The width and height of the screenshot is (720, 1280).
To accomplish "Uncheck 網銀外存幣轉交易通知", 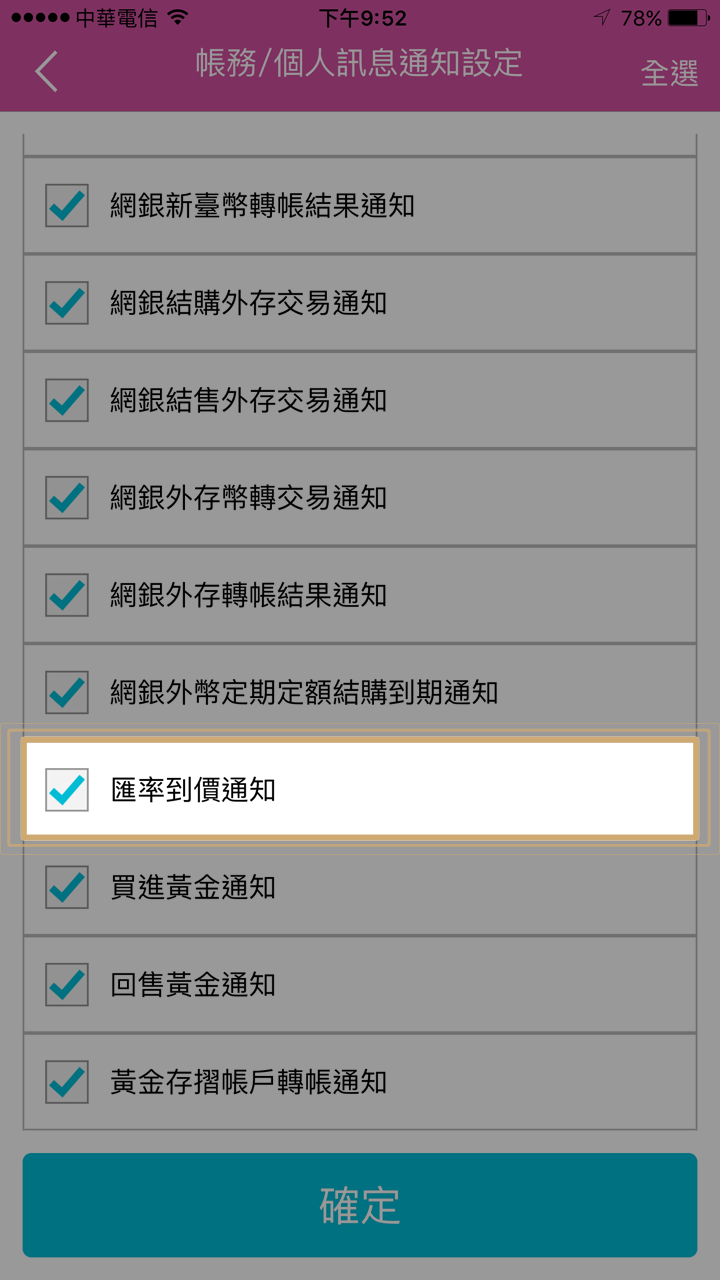I will 67,497.
